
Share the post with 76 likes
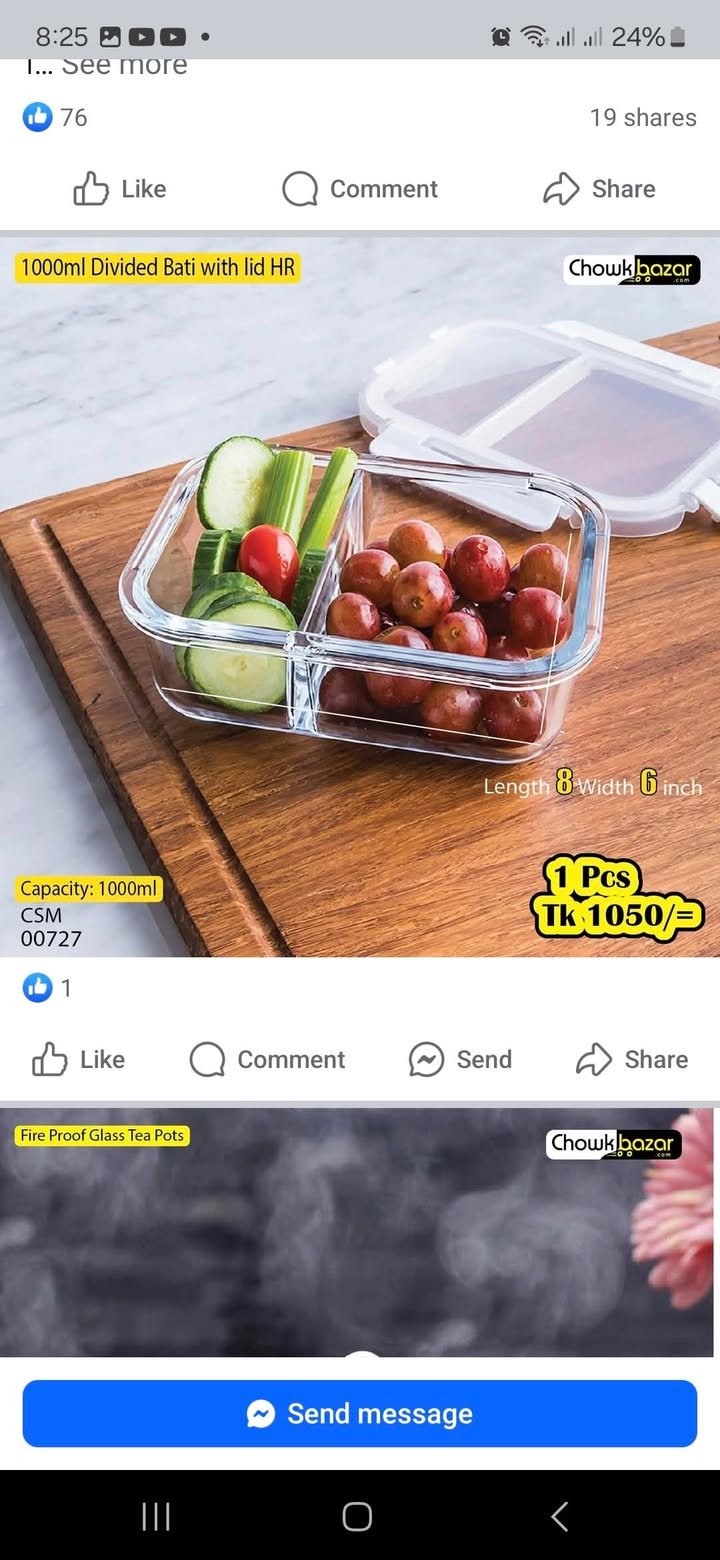pos(600,189)
